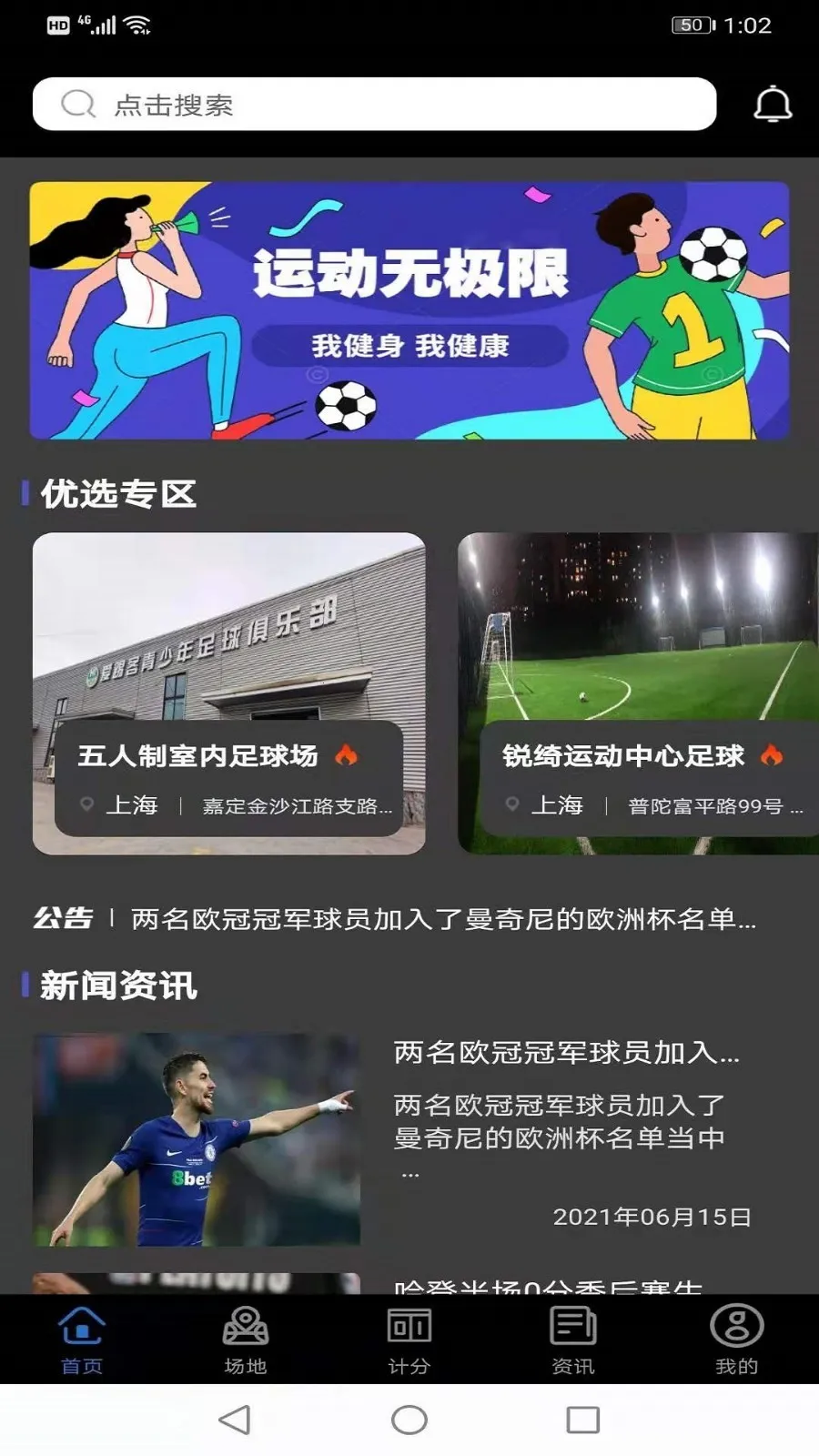
Task: View the 锐绮运动中心足球 venue card
Action: click(638, 693)
